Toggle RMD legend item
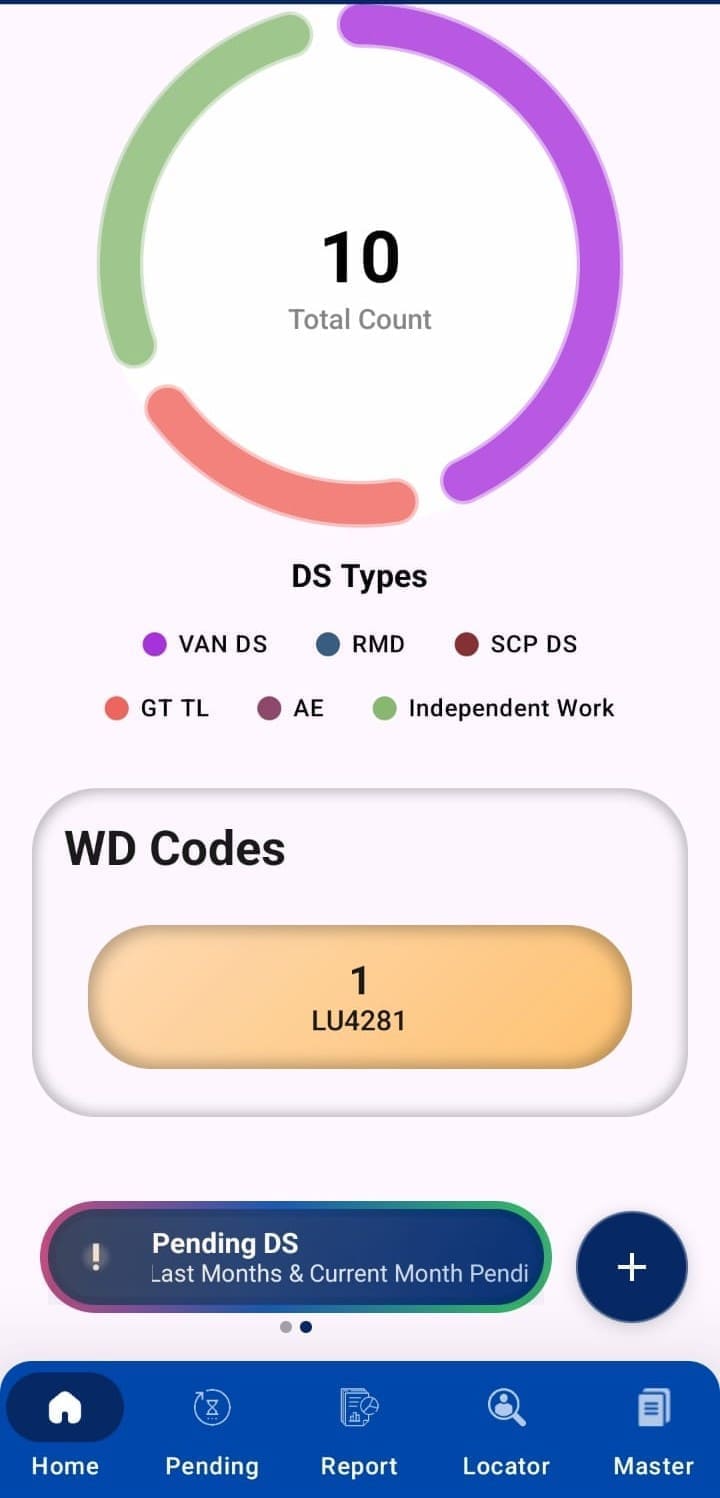Screen dimensions: 720x1498 click(x=360, y=644)
